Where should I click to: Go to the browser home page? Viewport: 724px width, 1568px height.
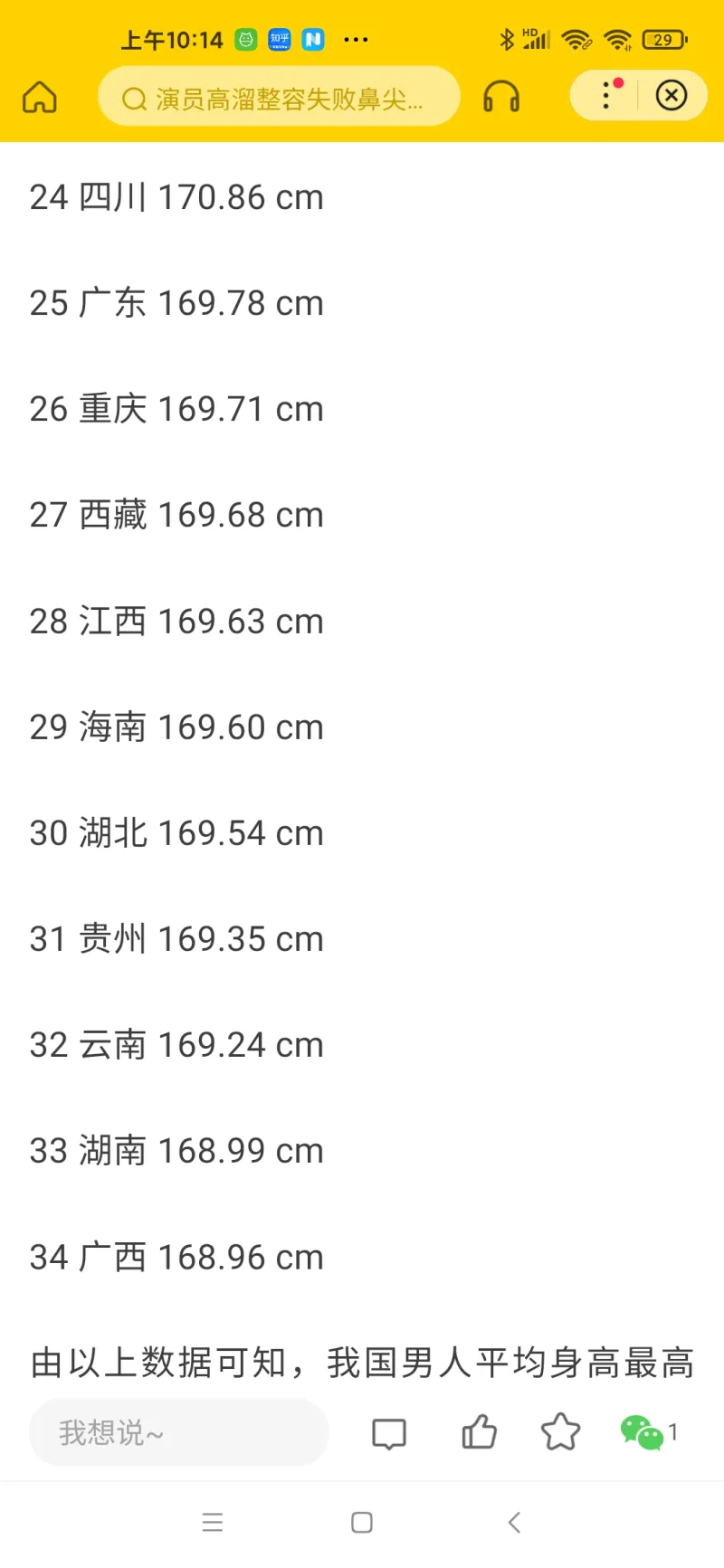(39, 97)
